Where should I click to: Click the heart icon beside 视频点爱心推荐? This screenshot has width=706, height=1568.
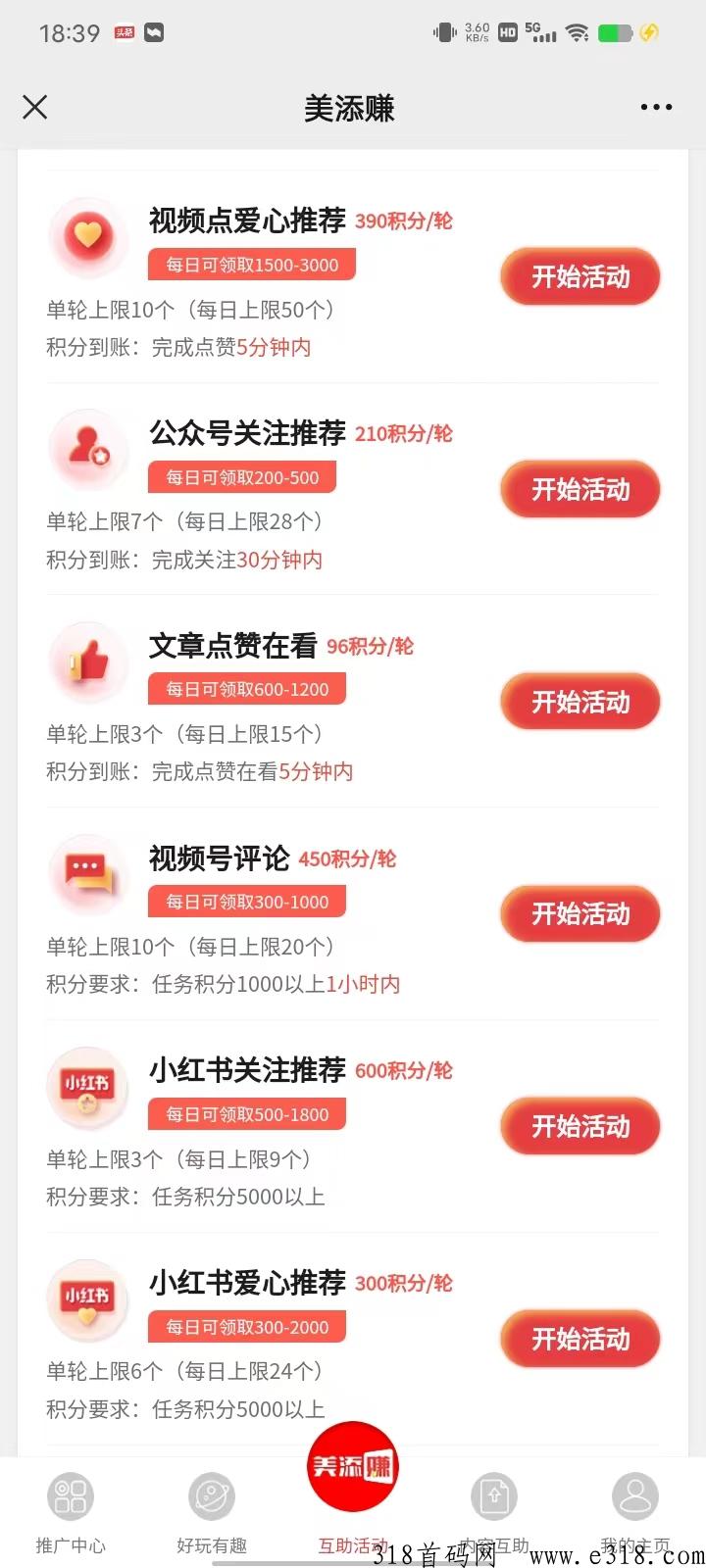88,237
